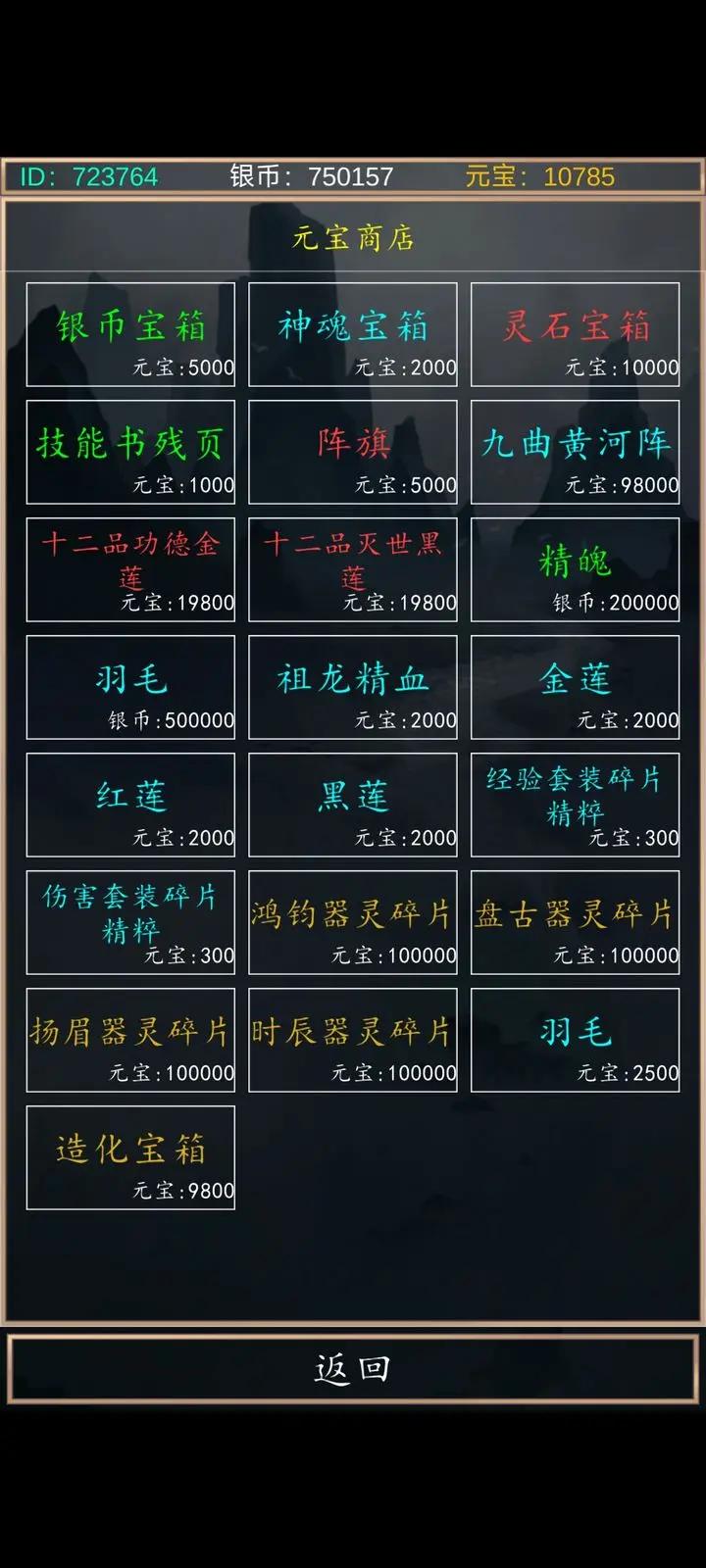Viewport: 706px width, 1568px height.
Task: Open 经验套装碎片精粹 for 300 元宝
Action: tap(576, 805)
